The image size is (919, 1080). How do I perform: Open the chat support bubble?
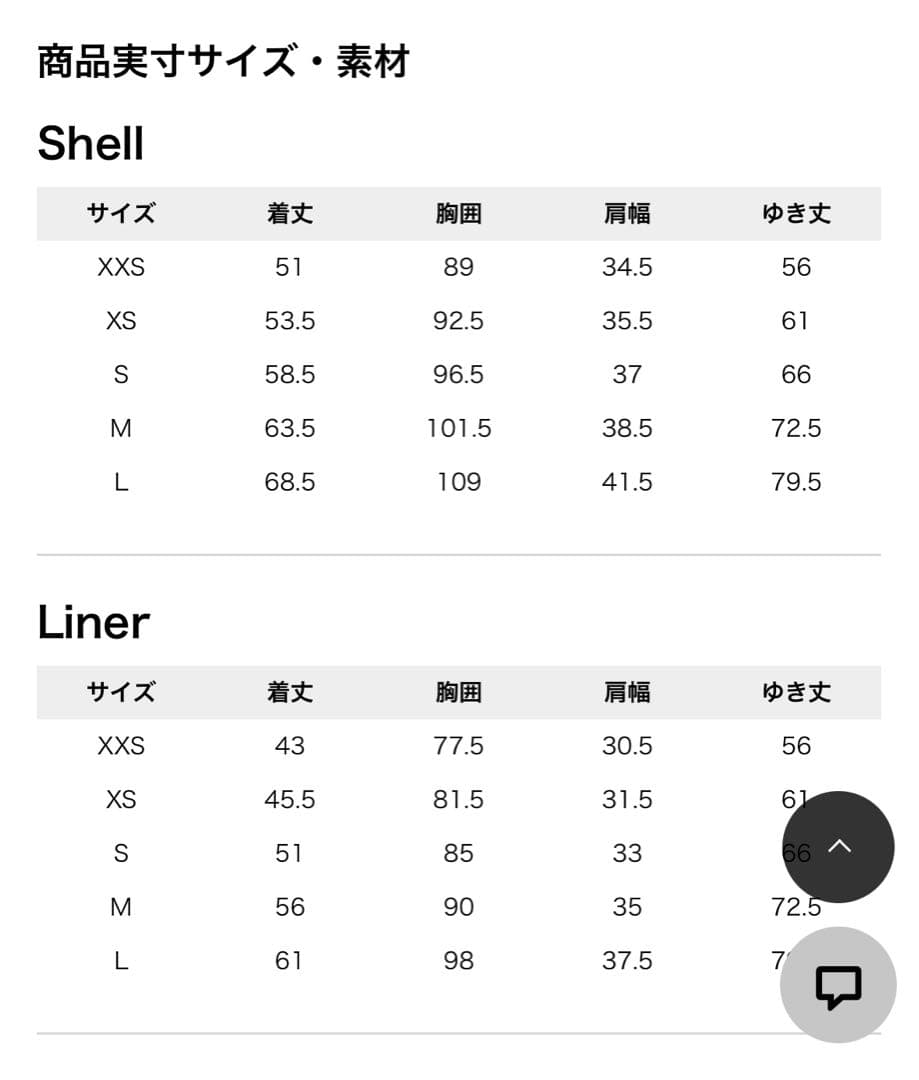coord(838,985)
